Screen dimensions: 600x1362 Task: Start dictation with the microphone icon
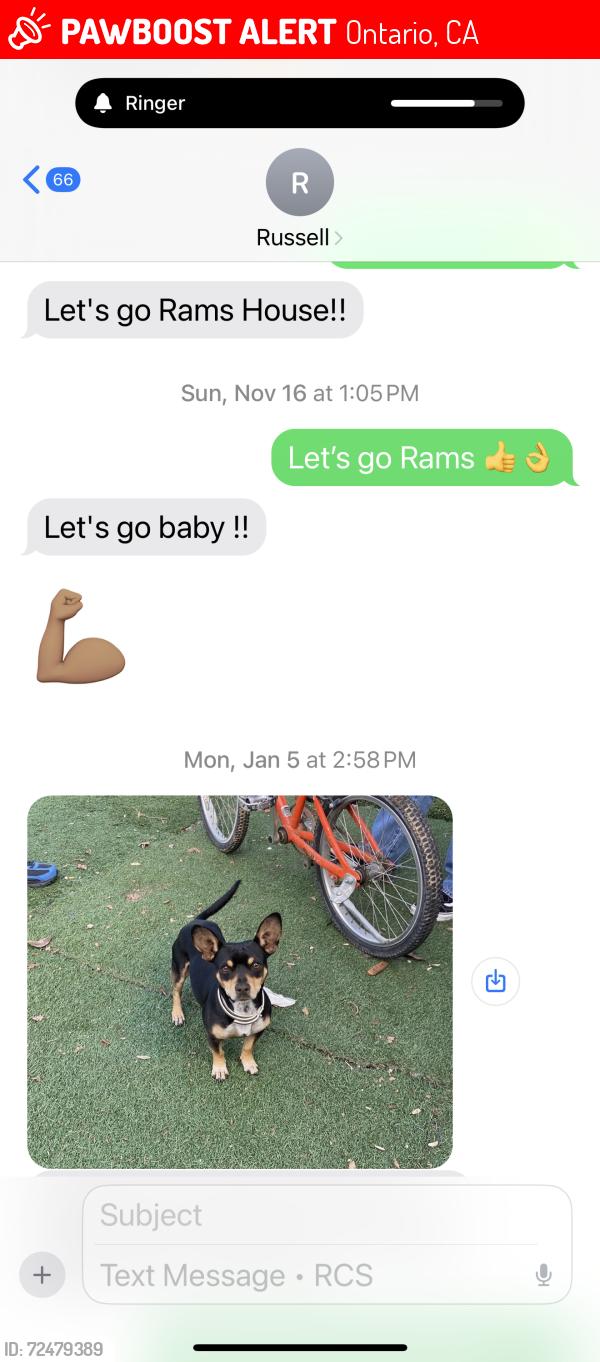[544, 1275]
